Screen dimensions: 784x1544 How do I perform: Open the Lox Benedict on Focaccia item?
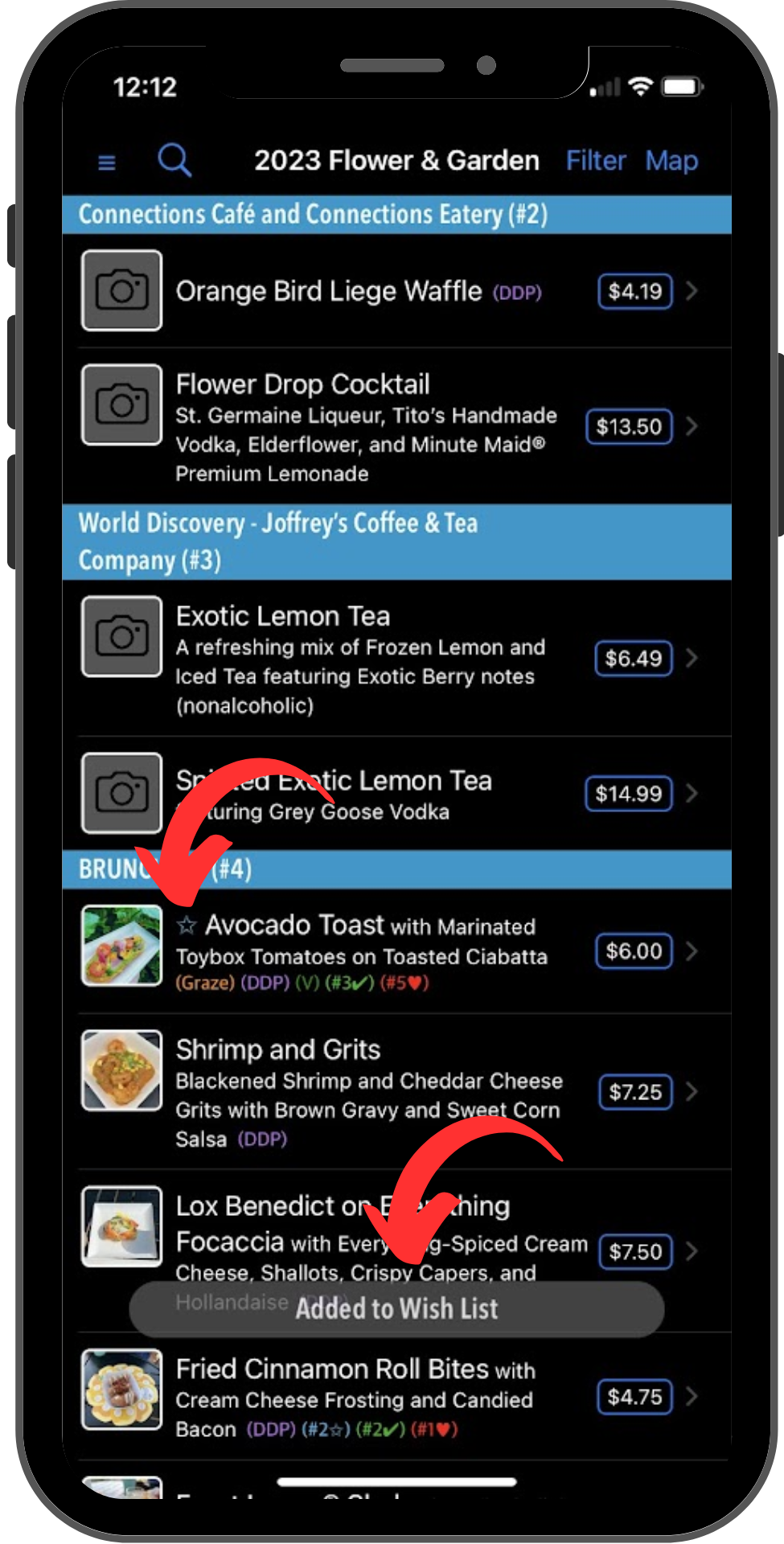point(397,1250)
